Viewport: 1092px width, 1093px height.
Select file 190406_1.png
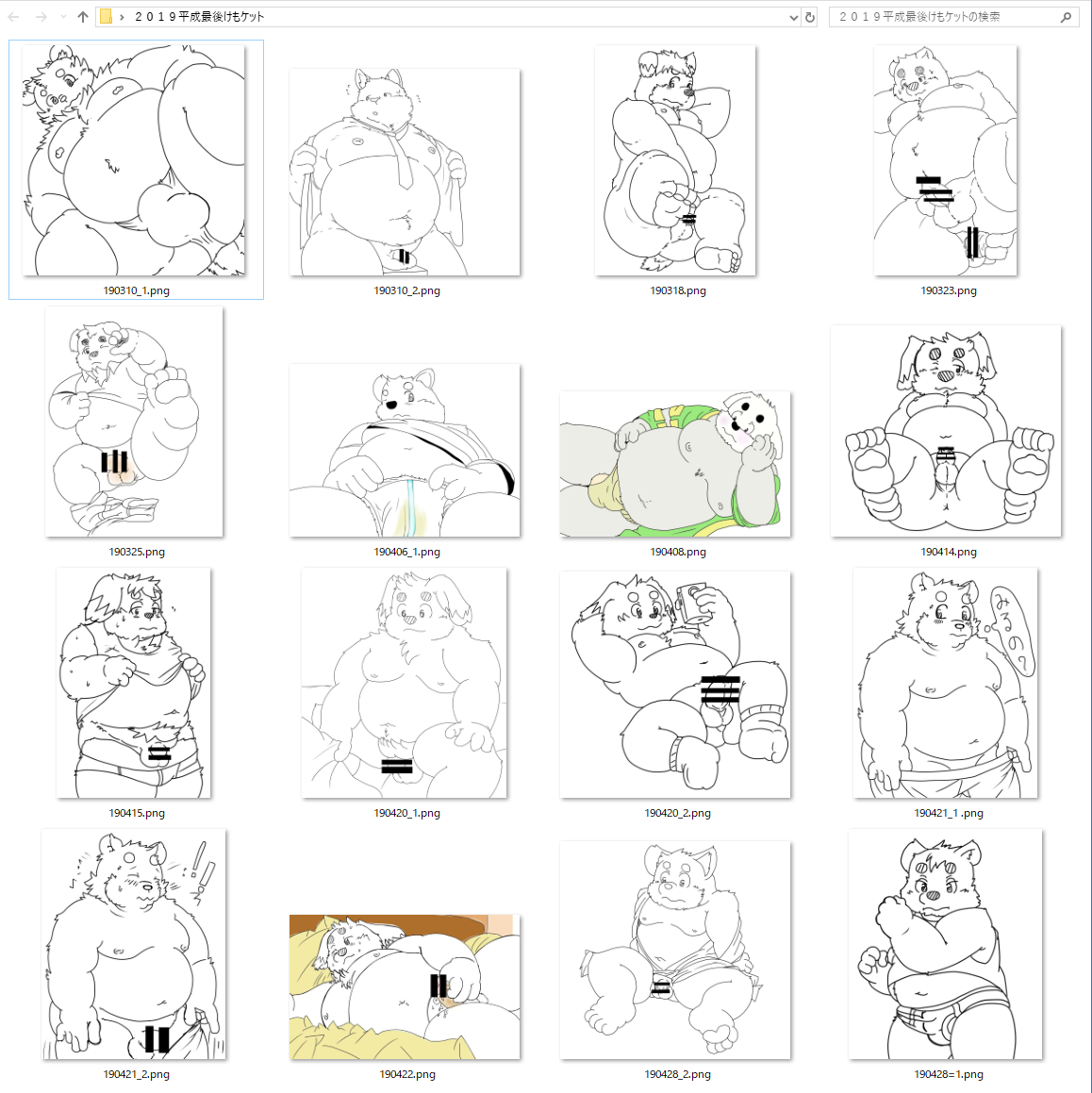coord(405,451)
